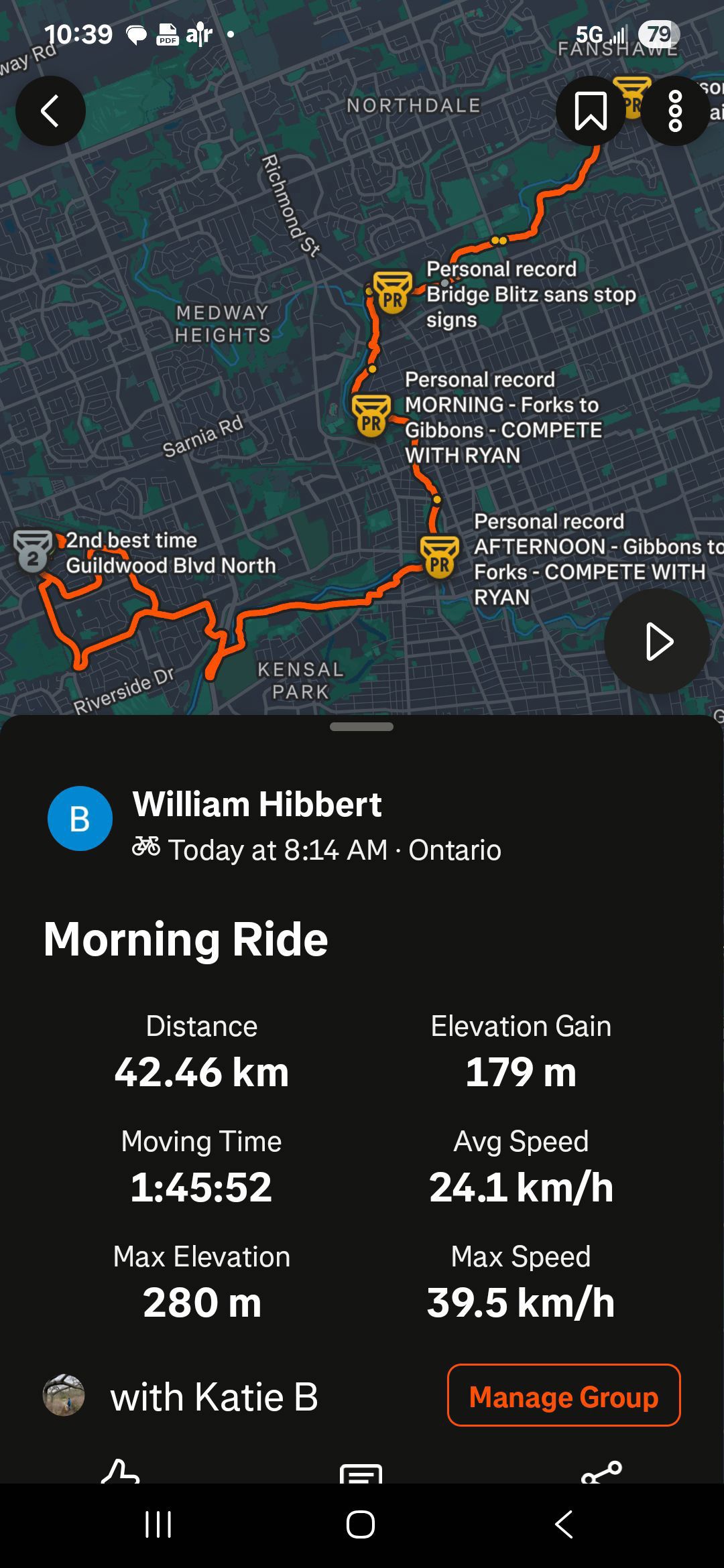The height and width of the screenshot is (1568, 724).
Task: Tap the sheet drag handle above William Hibbert
Action: (362, 726)
